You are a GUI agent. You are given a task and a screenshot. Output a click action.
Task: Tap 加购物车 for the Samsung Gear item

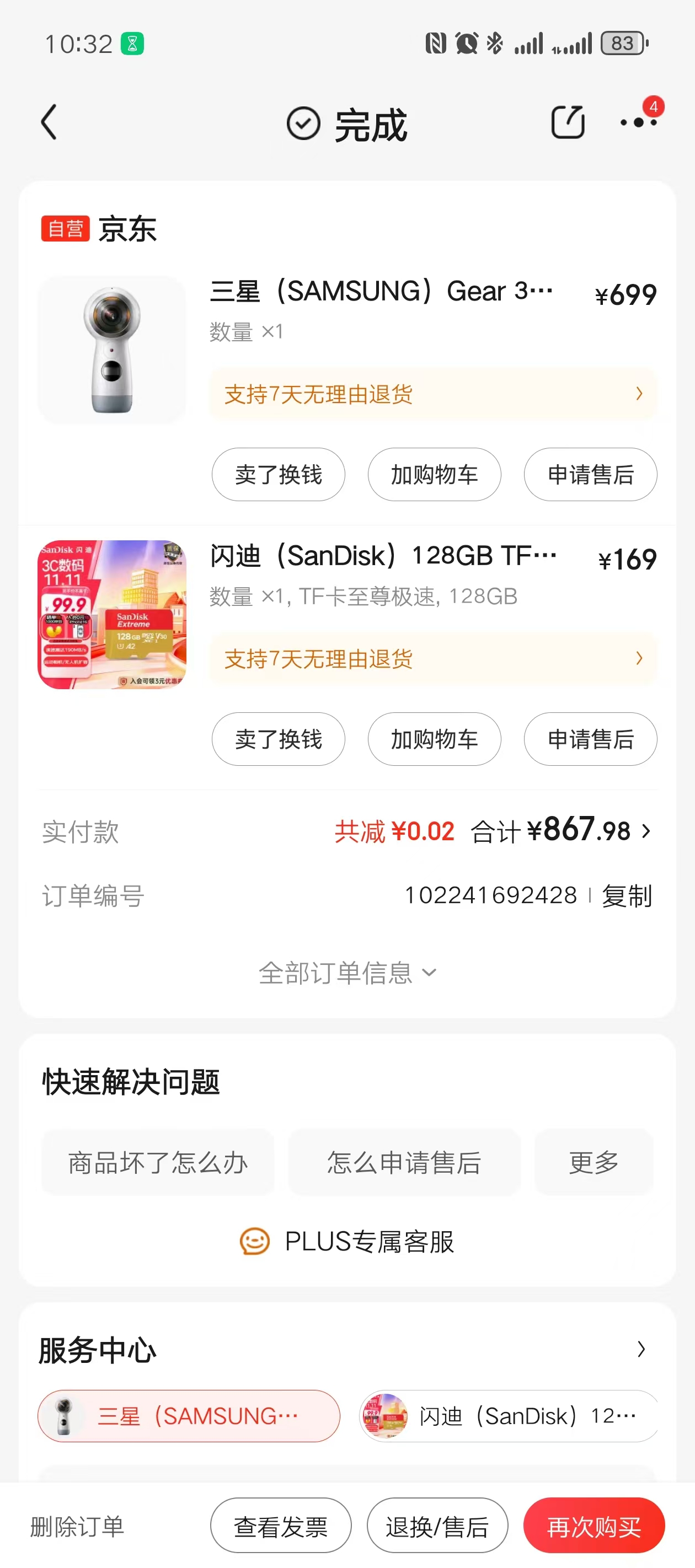[434, 475]
